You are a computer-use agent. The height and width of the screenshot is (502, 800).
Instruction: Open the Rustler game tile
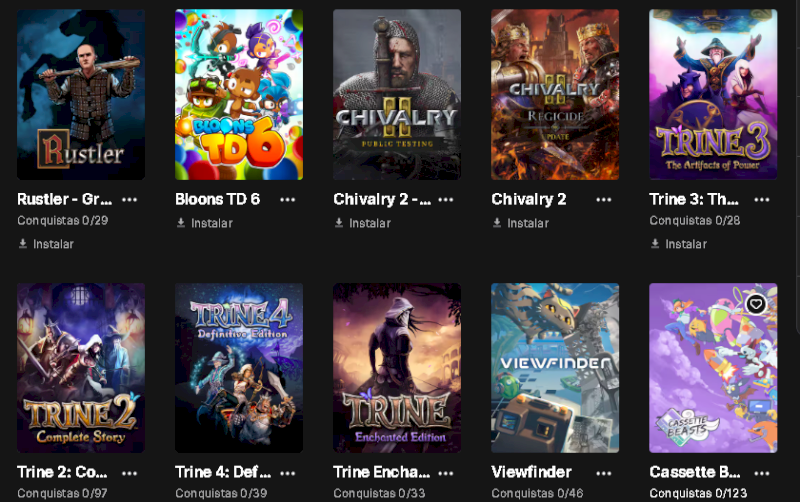click(x=81, y=95)
